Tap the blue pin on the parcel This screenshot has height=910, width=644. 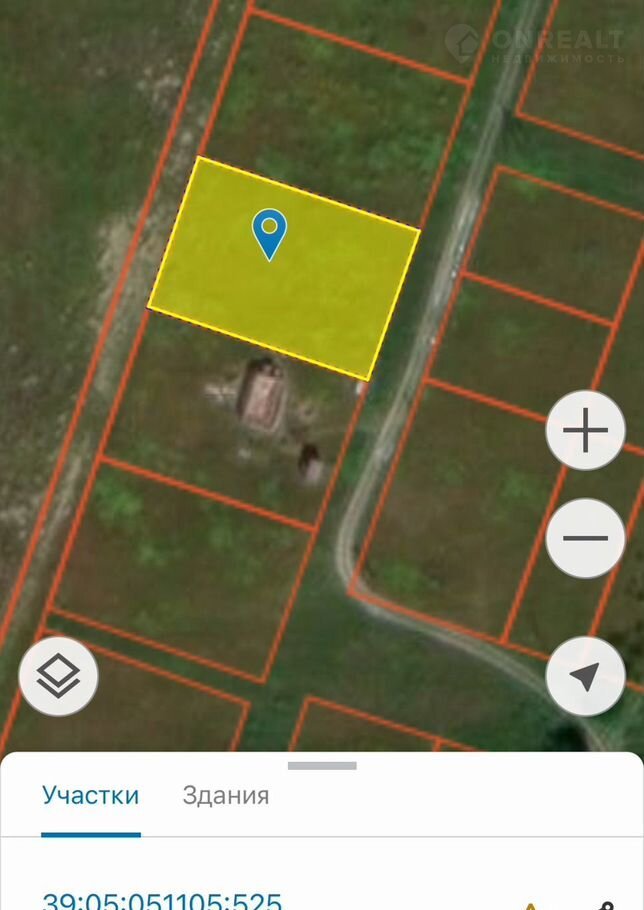[x=269, y=233]
